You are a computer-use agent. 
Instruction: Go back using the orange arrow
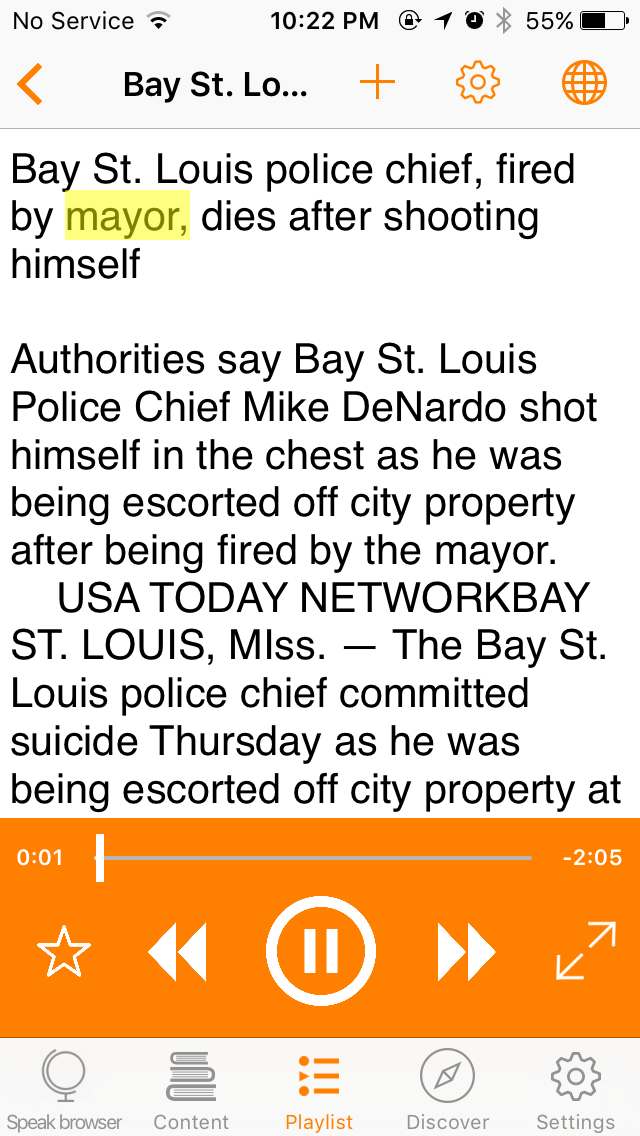30,84
